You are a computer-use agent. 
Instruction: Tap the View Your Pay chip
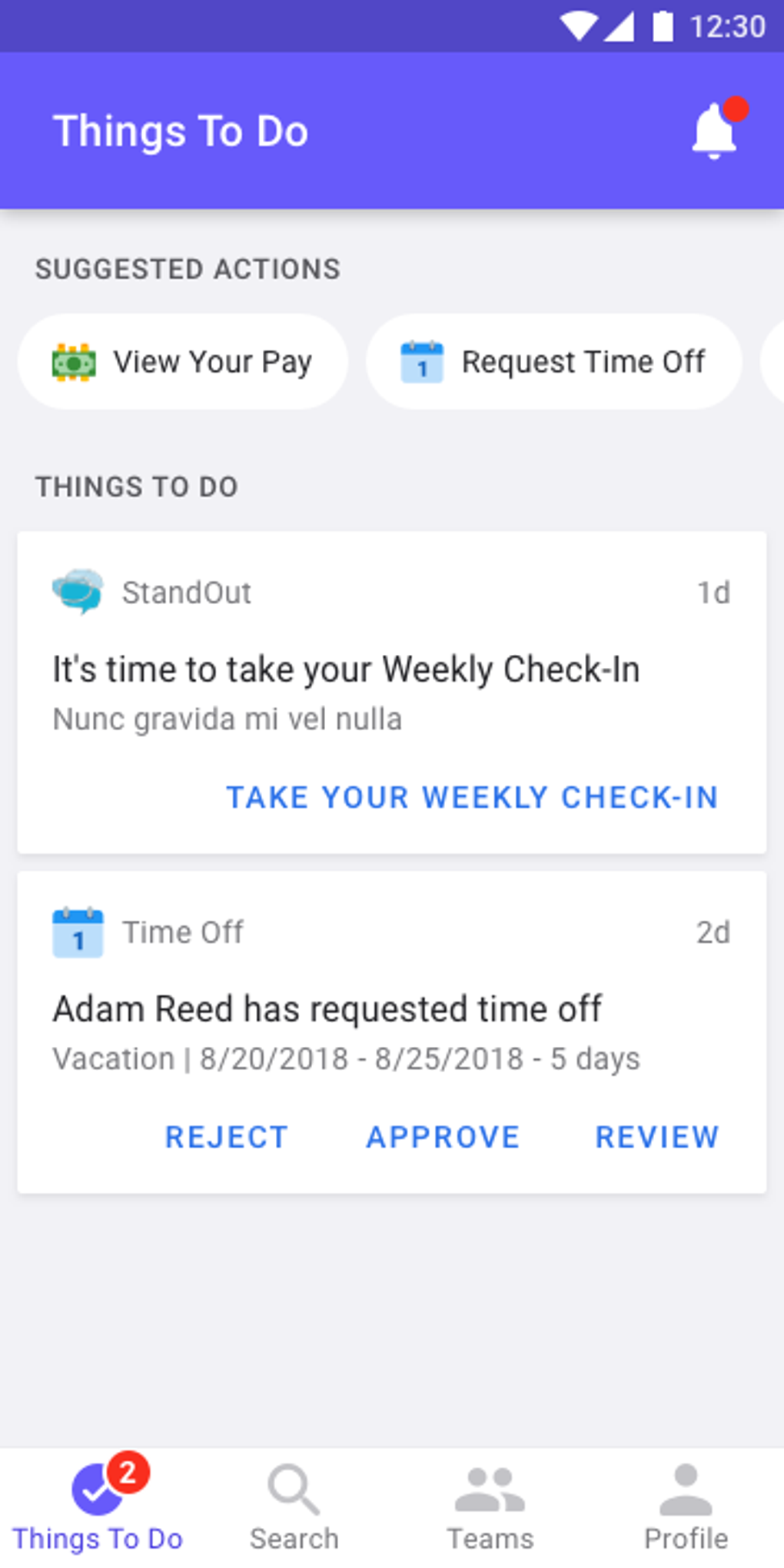[183, 361]
